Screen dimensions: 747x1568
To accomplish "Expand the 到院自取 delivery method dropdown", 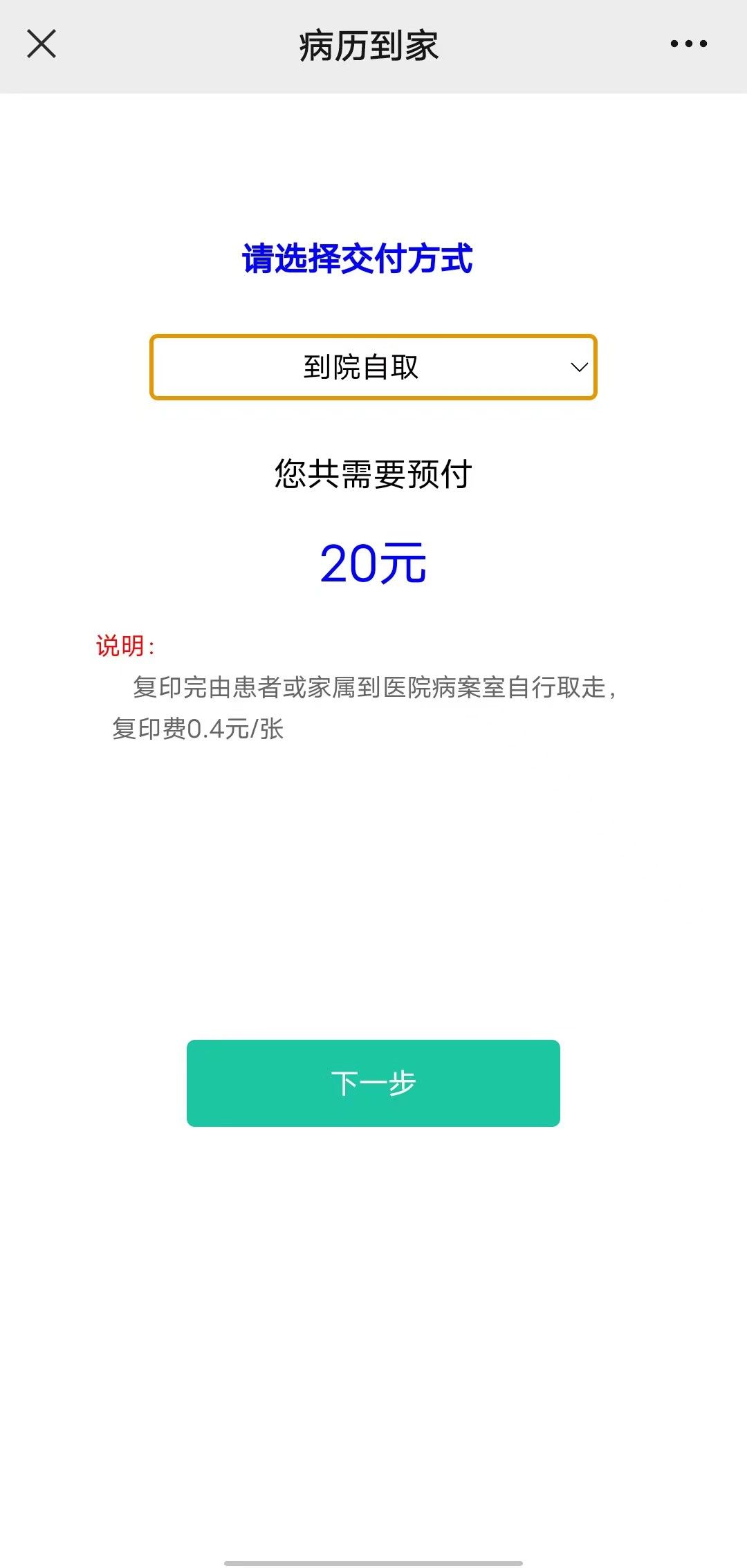I will pyautogui.click(x=373, y=367).
